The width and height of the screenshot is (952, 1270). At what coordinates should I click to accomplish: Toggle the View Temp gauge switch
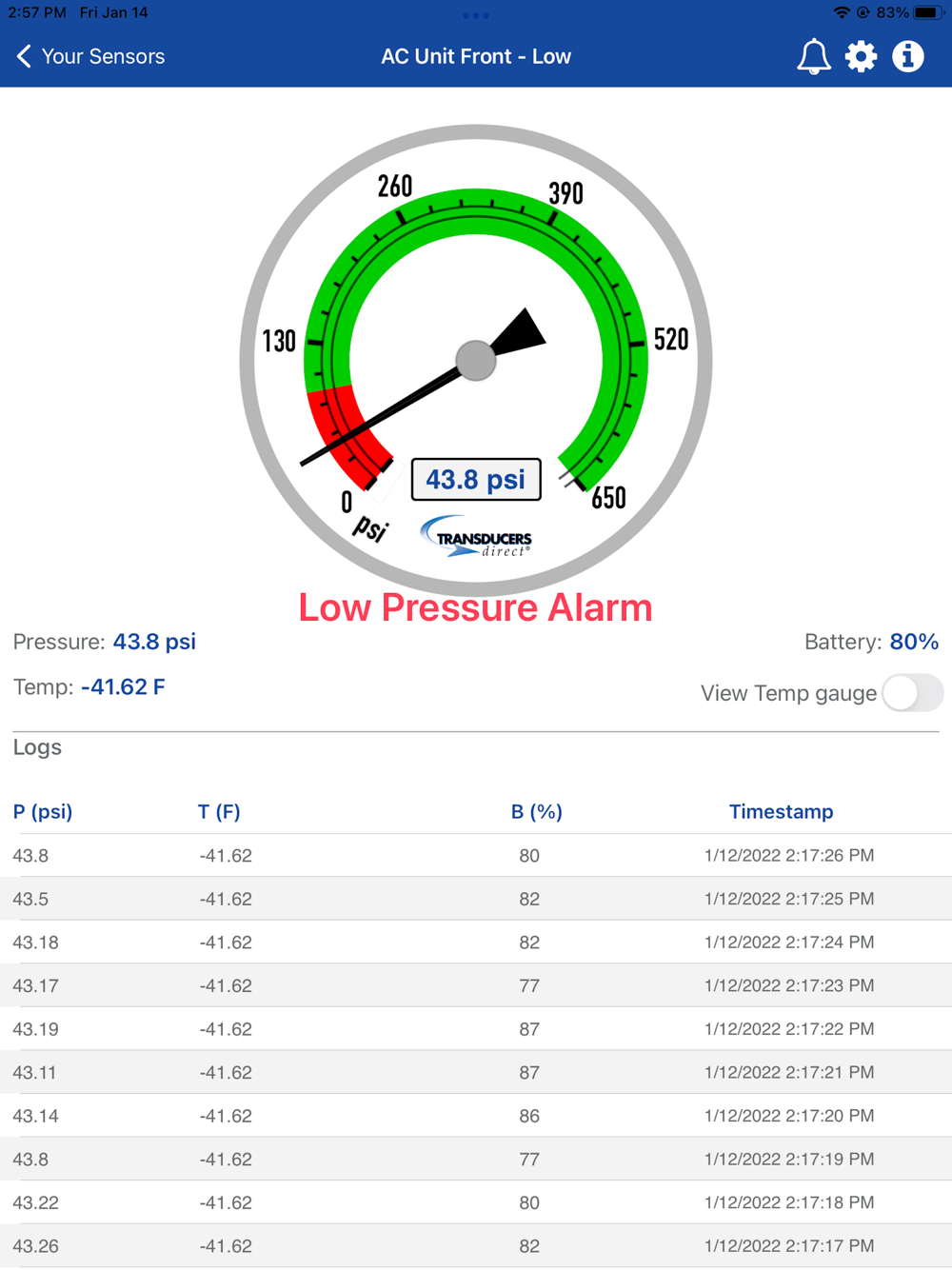pyautogui.click(x=912, y=693)
